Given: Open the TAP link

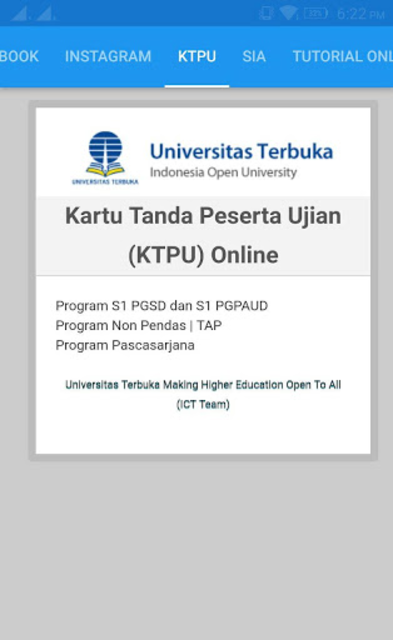Looking at the screenshot, I should [209, 325].
